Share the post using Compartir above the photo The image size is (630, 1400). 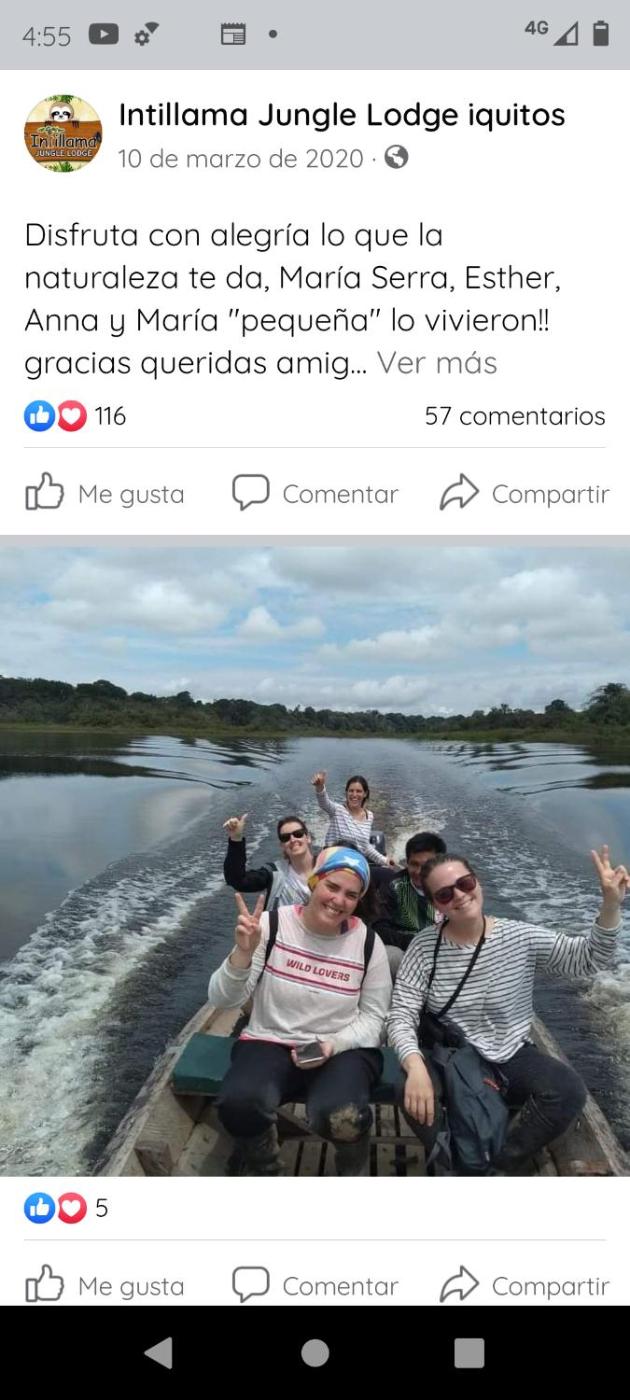click(x=525, y=493)
